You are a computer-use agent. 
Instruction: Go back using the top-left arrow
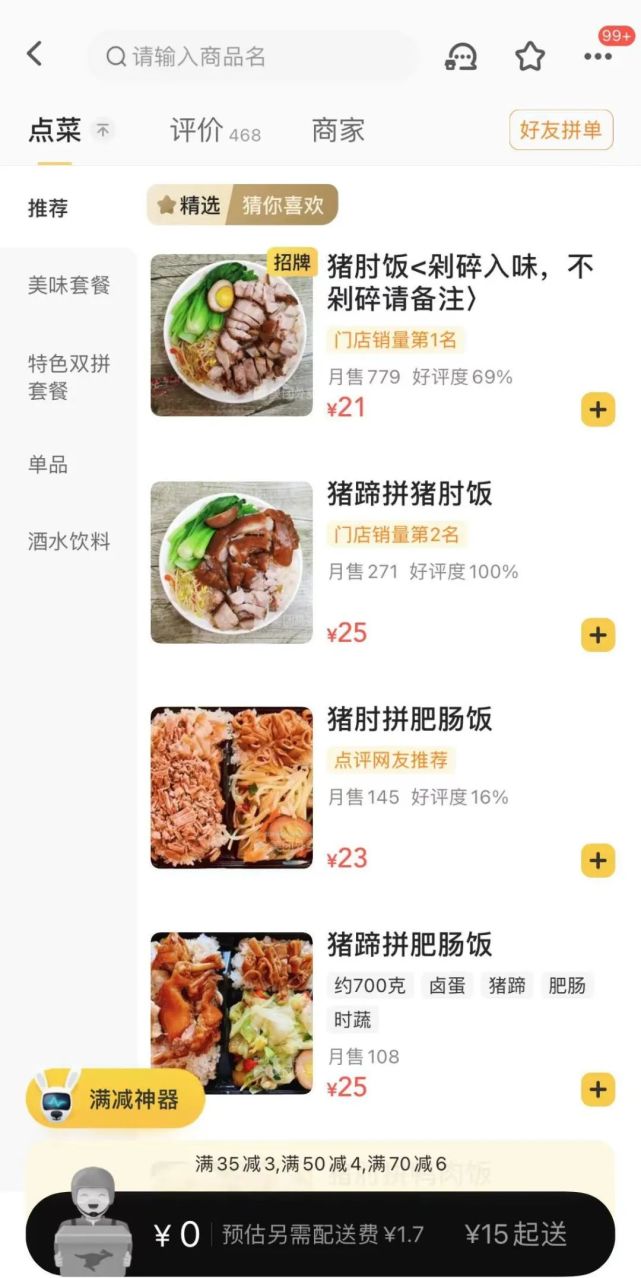(x=35, y=55)
